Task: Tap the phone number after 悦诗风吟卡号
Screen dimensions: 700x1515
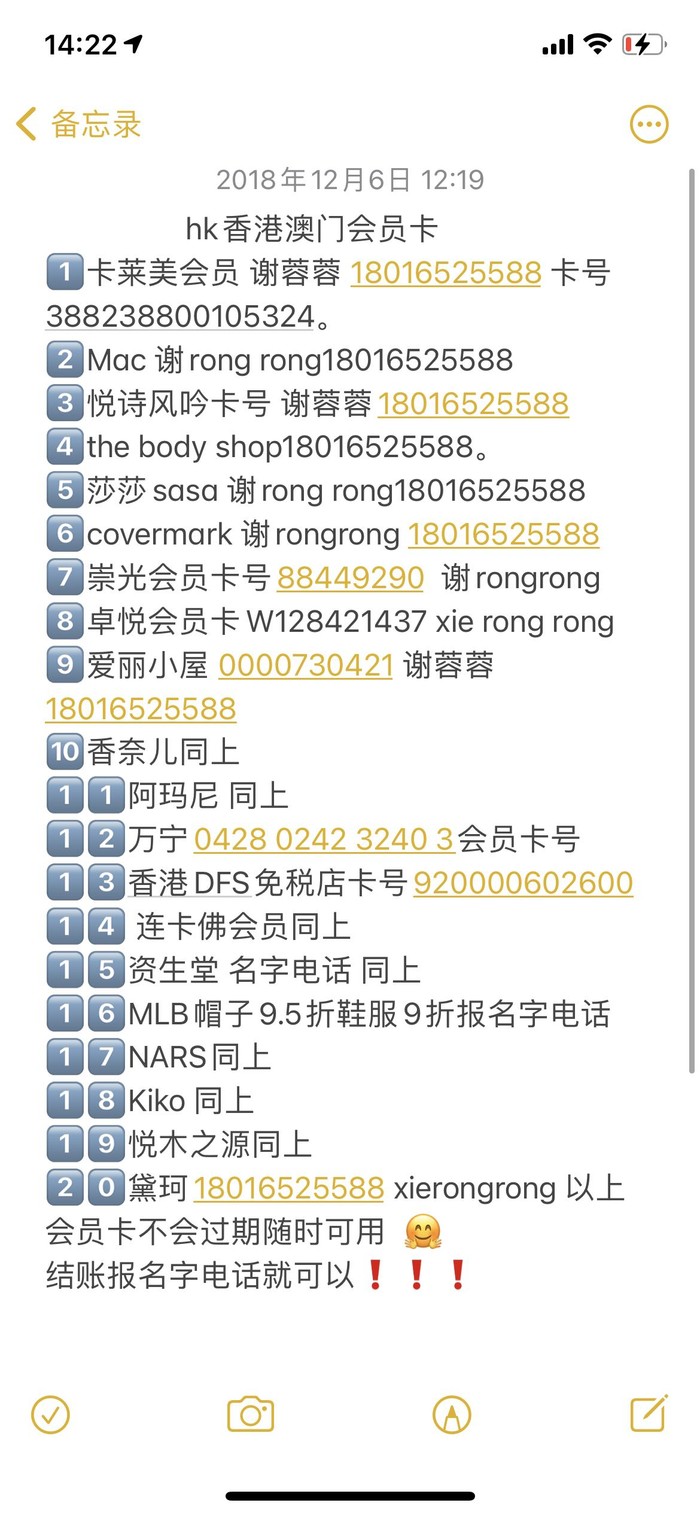Action: click(x=473, y=403)
